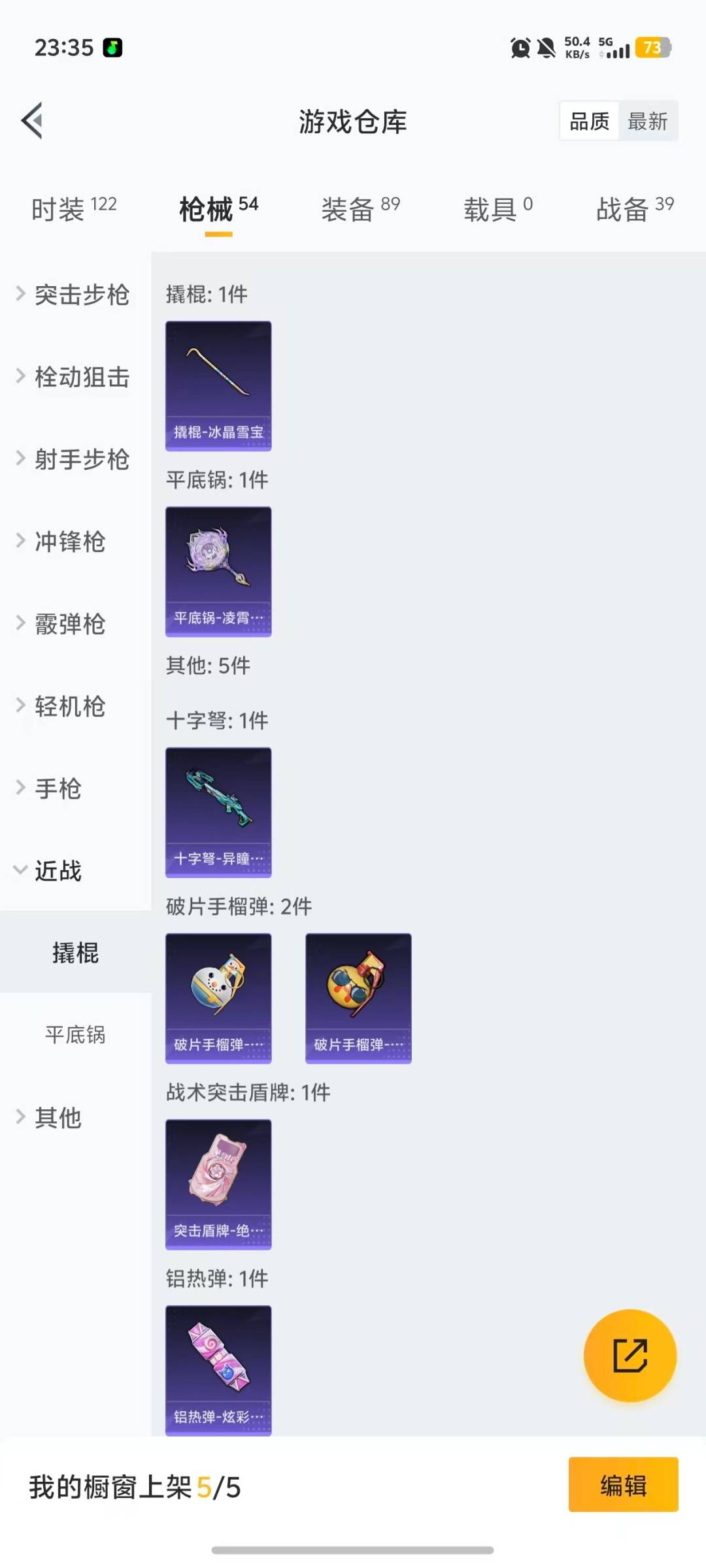Open the 十字弩-异瞳 crossbow item
Image resolution: width=706 pixels, height=1568 pixels.
point(218,811)
